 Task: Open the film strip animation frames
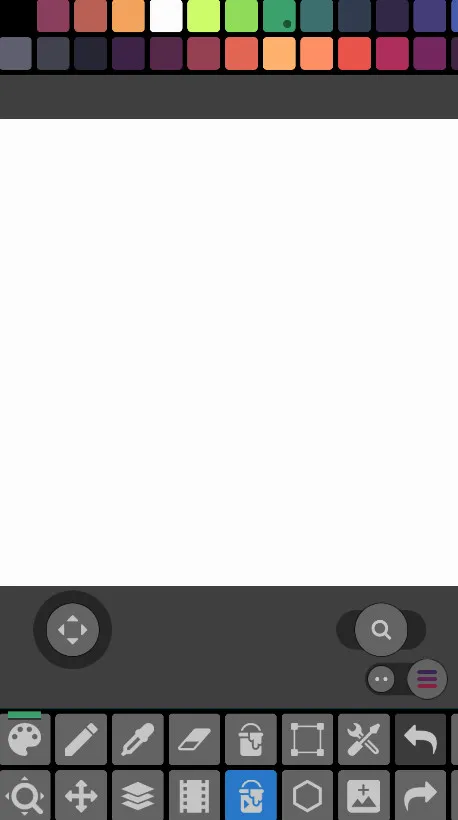tap(194, 795)
